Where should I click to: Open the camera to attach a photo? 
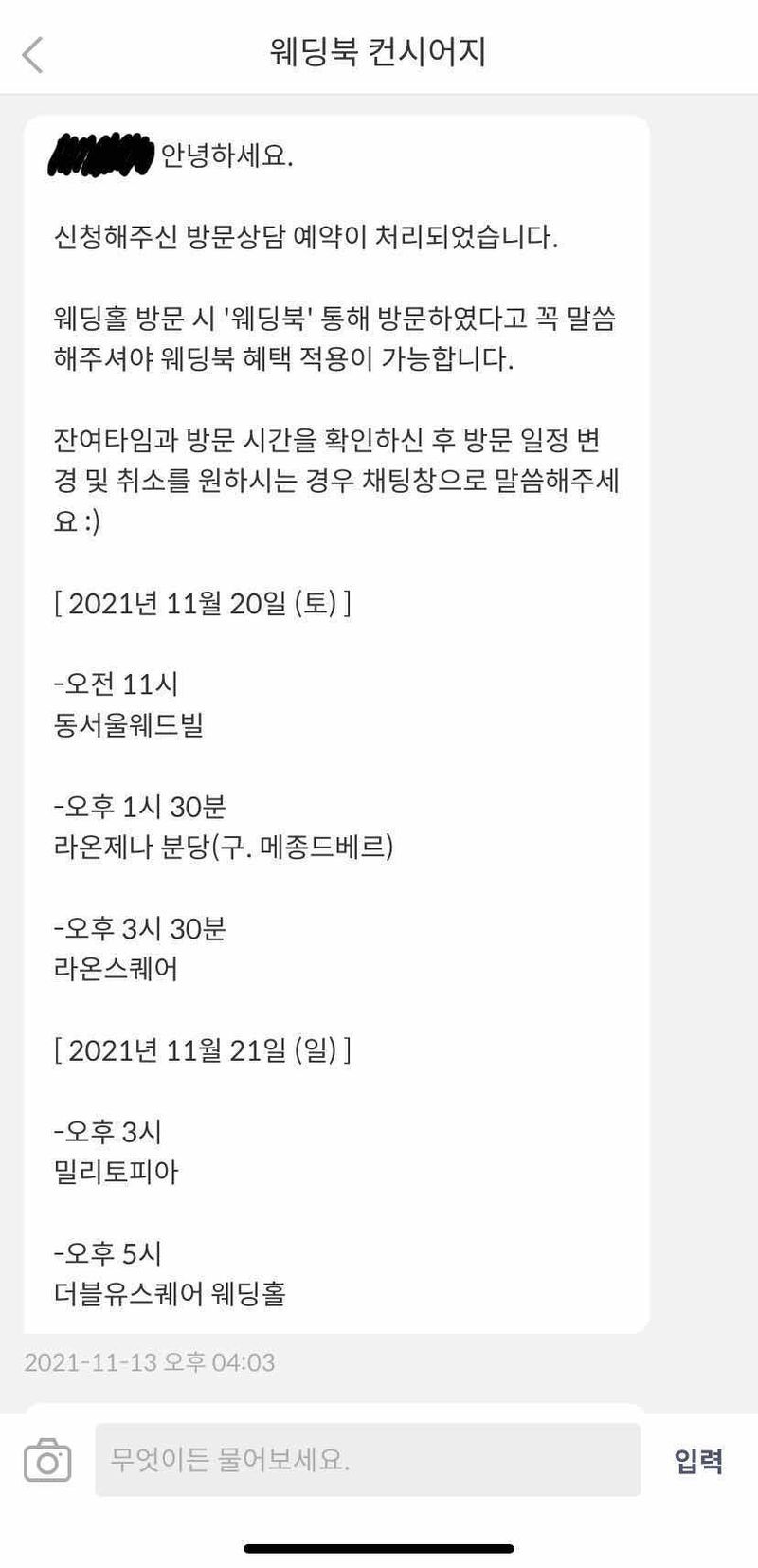point(46,1460)
